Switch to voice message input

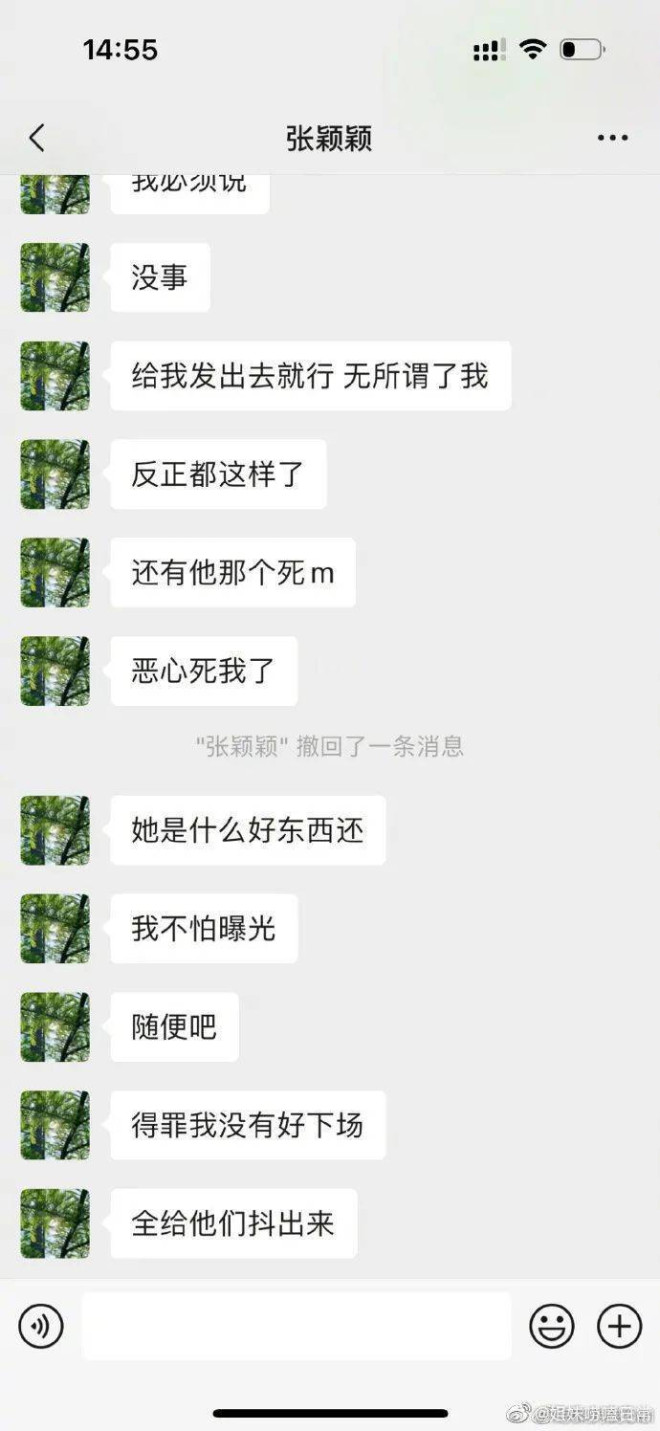pos(41,1326)
